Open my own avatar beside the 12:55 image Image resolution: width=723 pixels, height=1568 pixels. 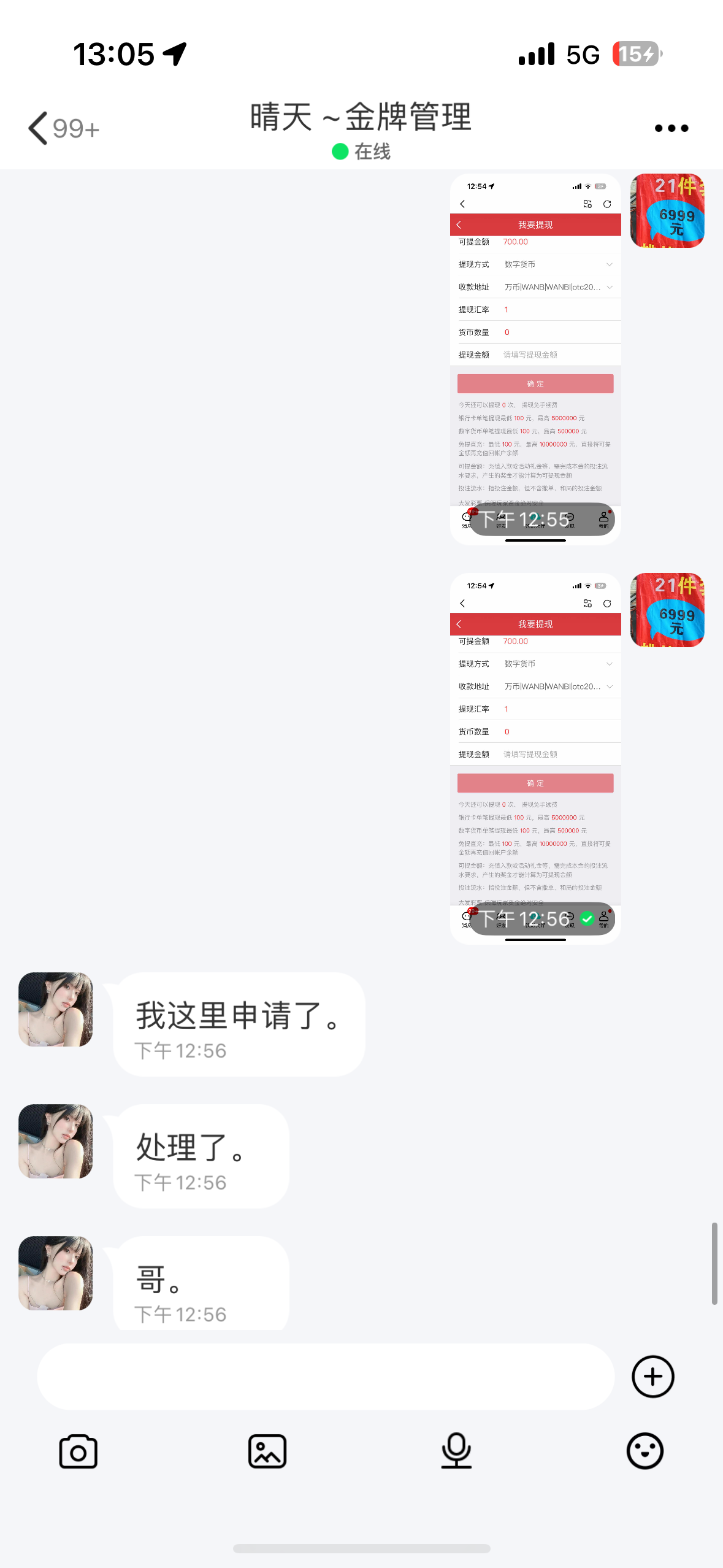click(667, 210)
